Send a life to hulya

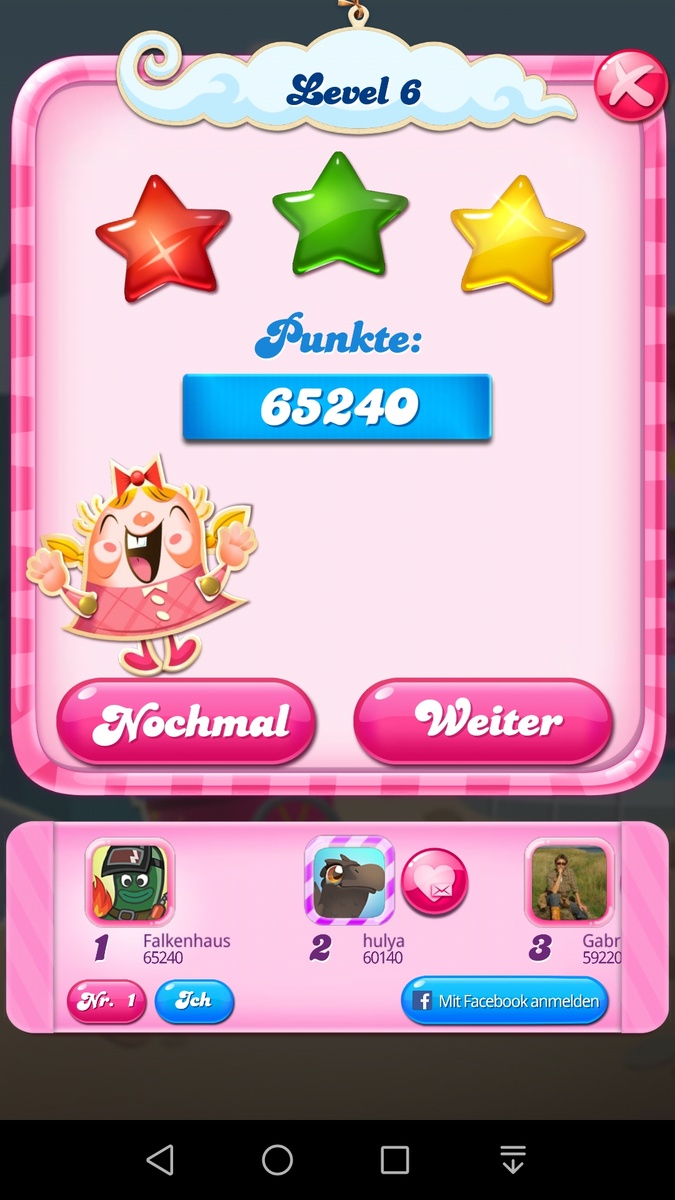point(434,882)
